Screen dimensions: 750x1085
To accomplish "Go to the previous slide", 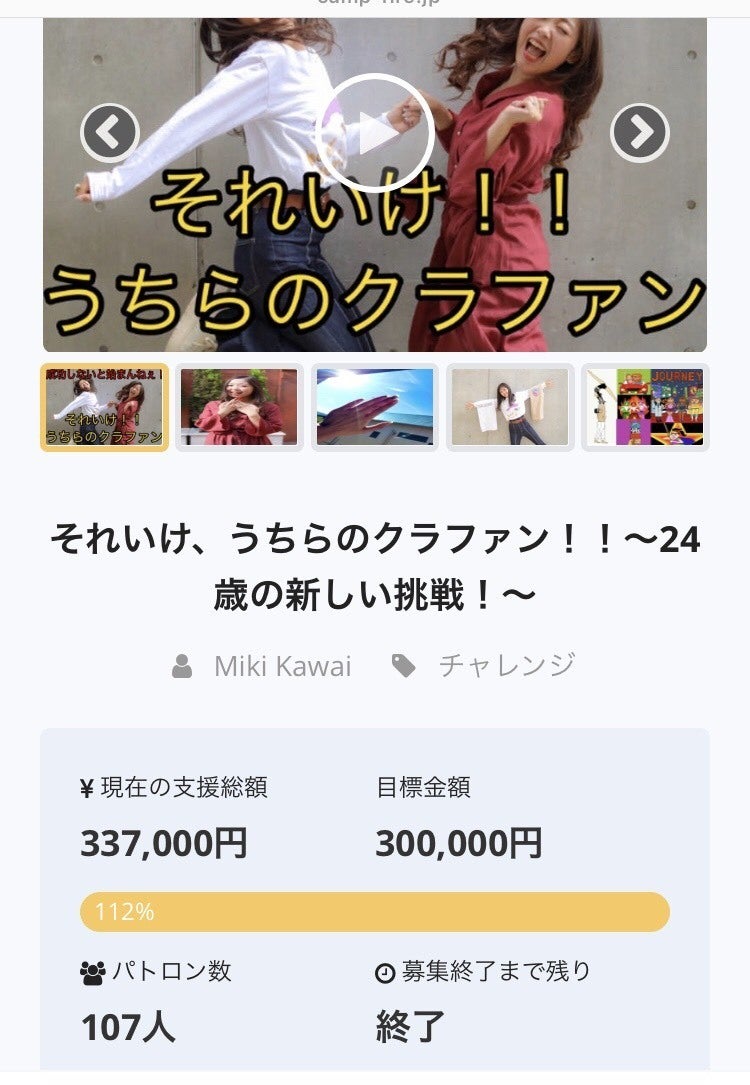I will pos(109,132).
